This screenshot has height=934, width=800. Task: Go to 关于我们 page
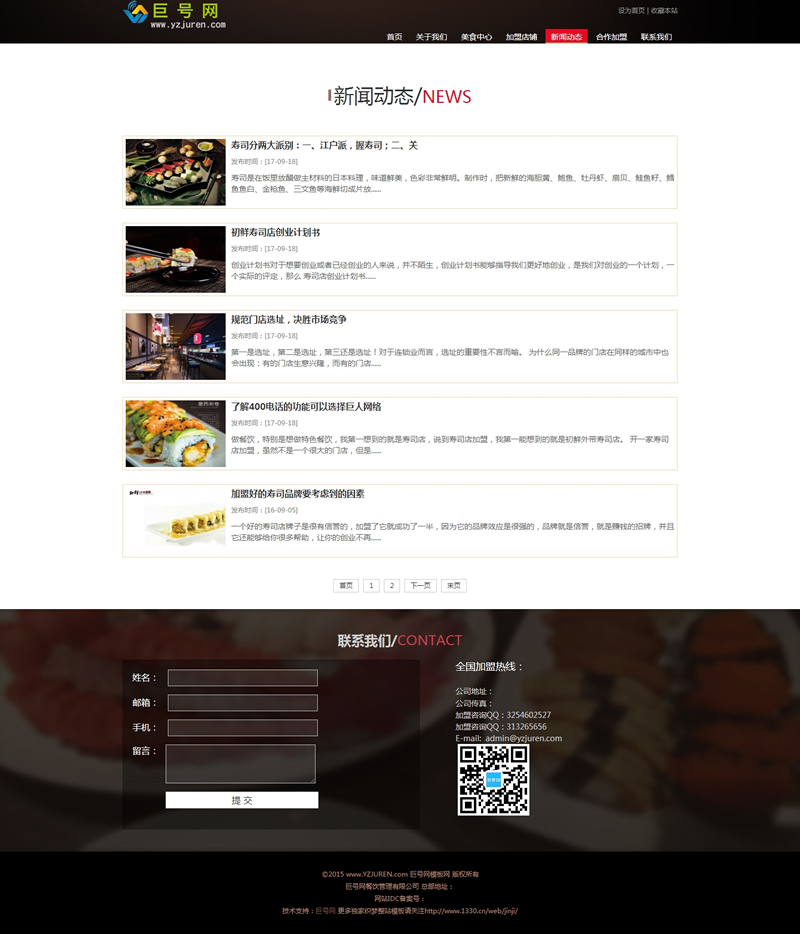pyautogui.click(x=431, y=37)
